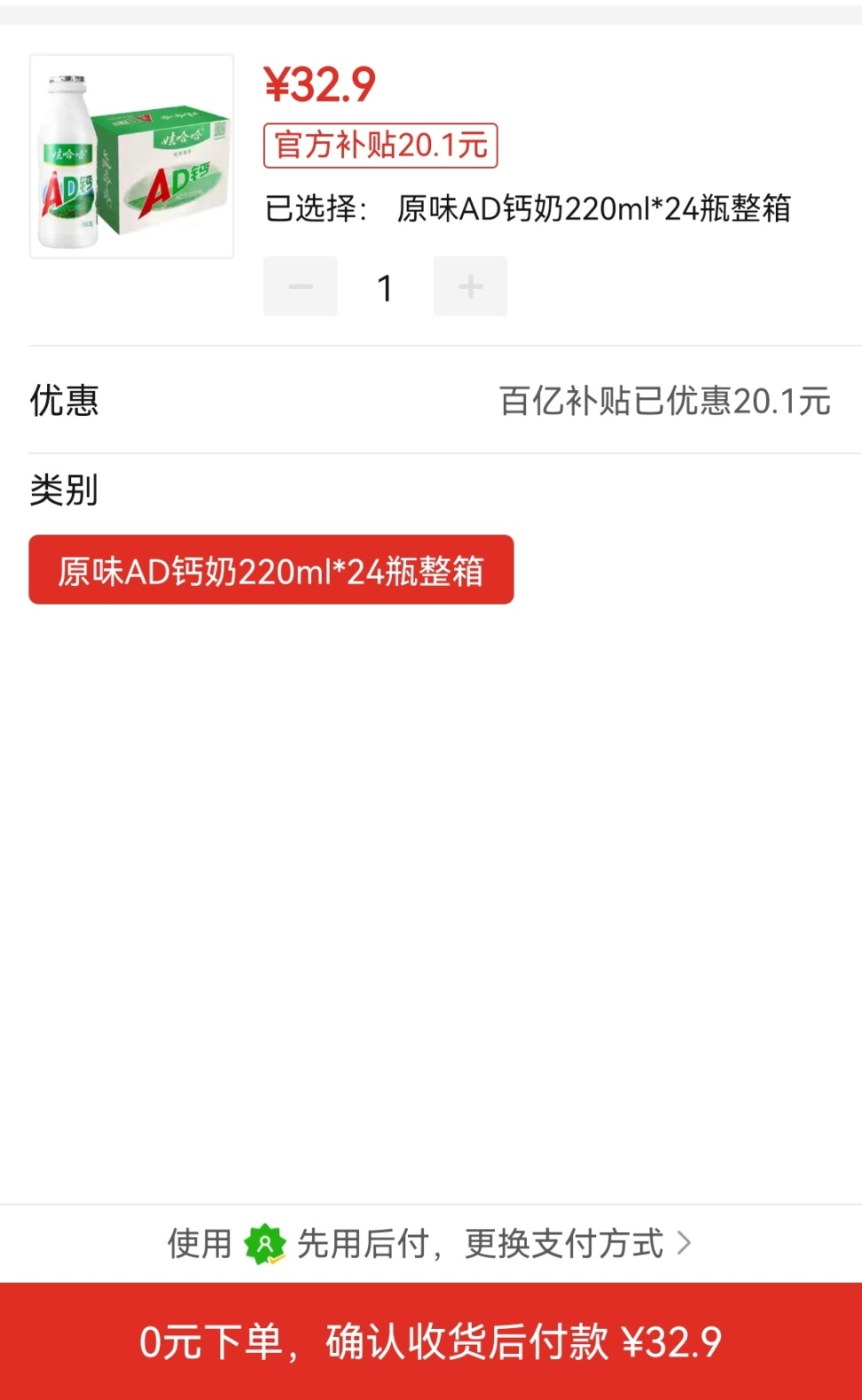The width and height of the screenshot is (862, 1400).
Task: Place order with 0元下单 button
Action: 431,1341
